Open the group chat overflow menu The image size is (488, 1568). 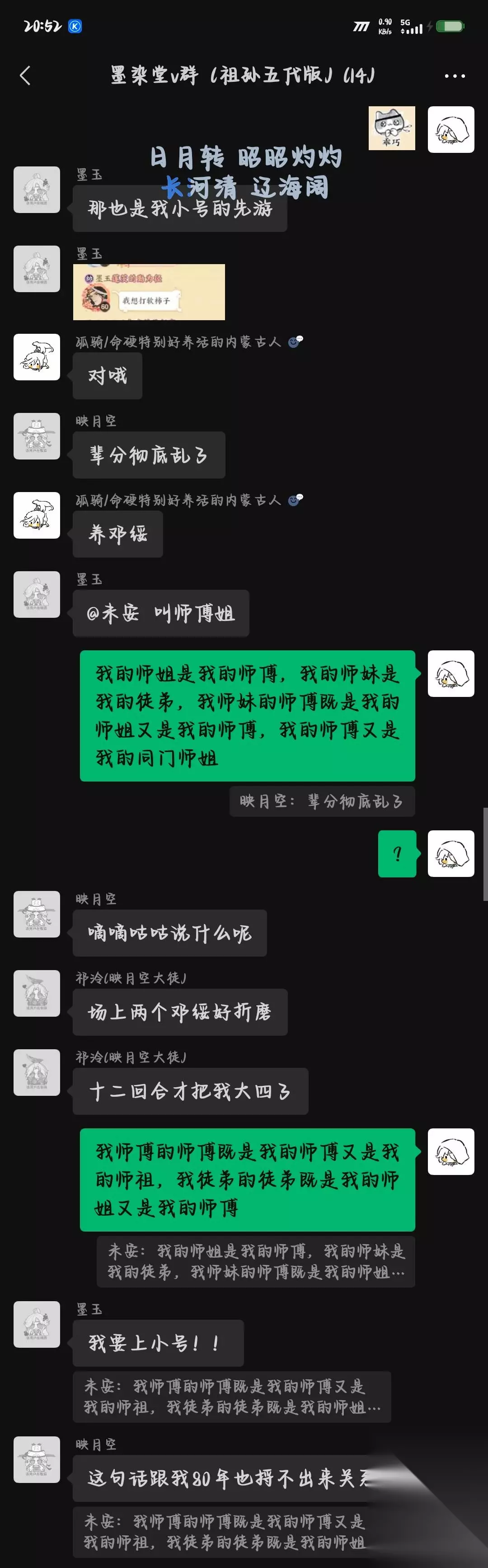455,76
